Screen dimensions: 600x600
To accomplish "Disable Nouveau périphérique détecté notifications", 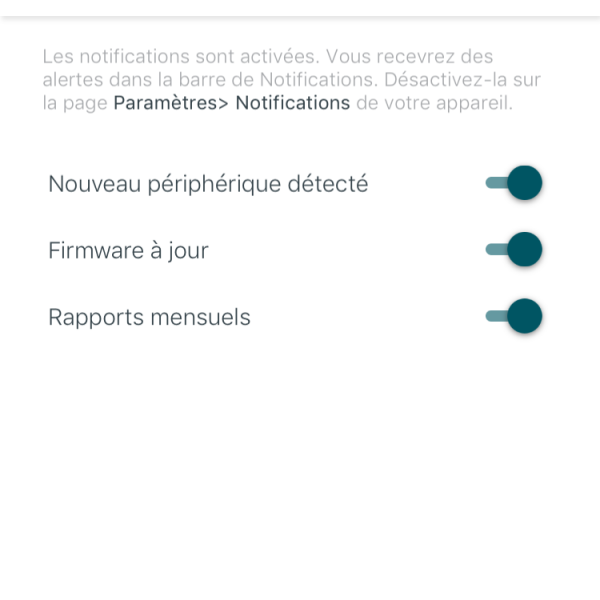I will 514,184.
